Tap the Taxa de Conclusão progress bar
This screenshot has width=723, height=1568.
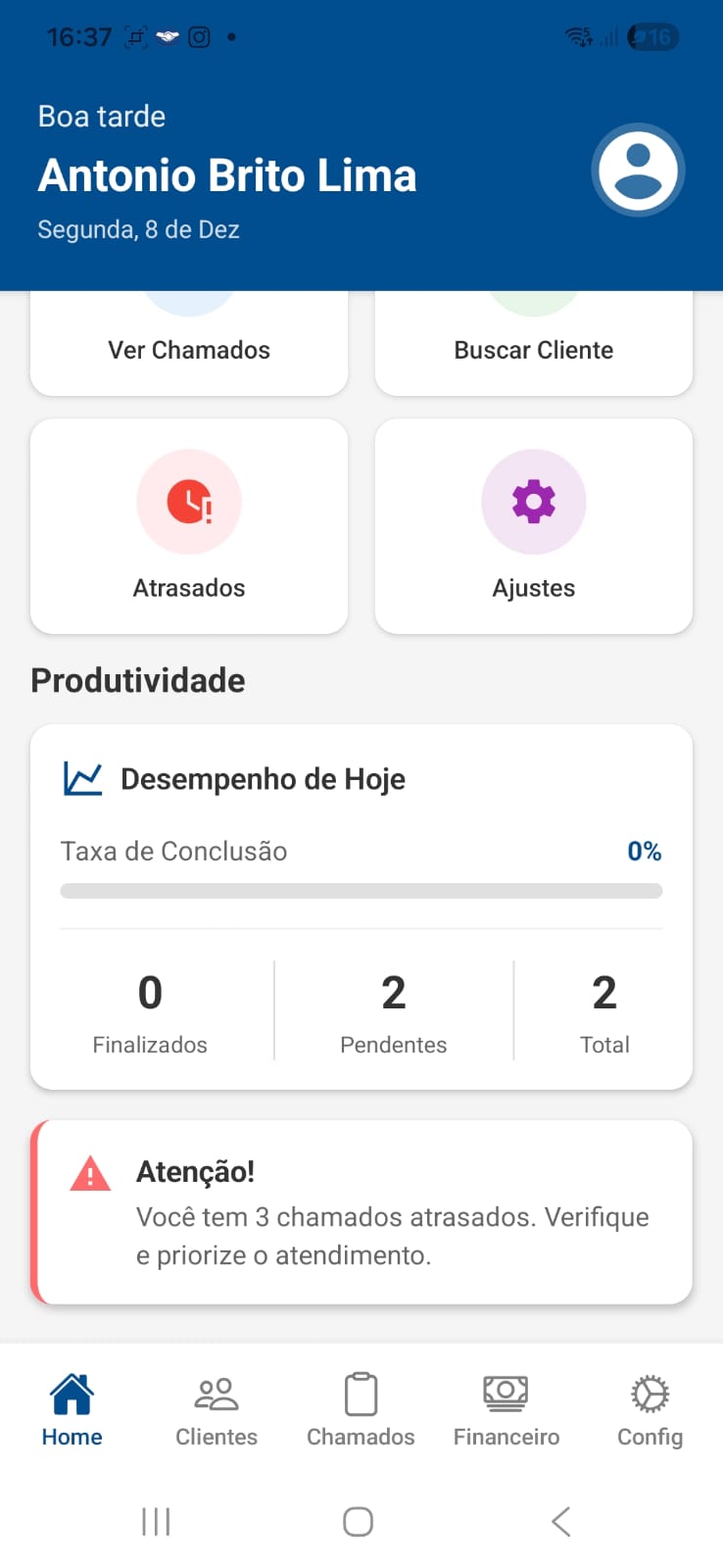[x=361, y=890]
